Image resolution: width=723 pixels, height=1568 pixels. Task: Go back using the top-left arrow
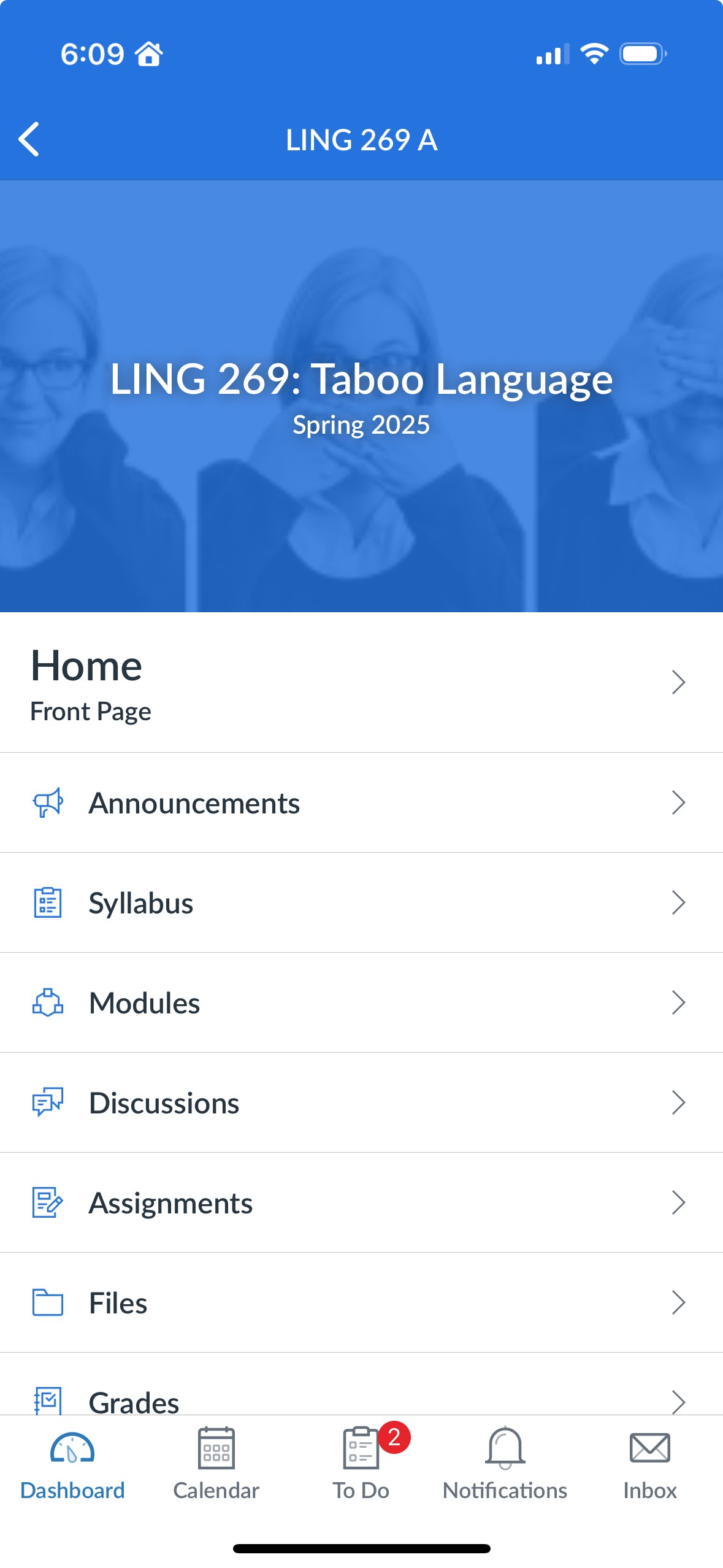29,139
